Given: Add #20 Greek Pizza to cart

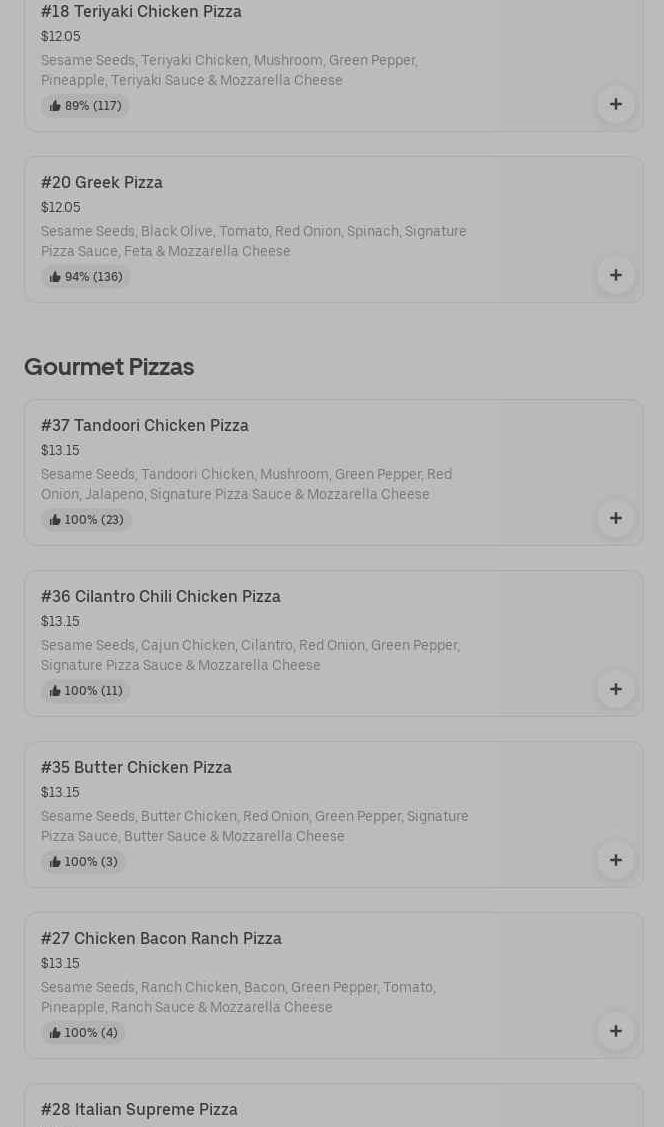Looking at the screenshot, I should coord(616,275).
